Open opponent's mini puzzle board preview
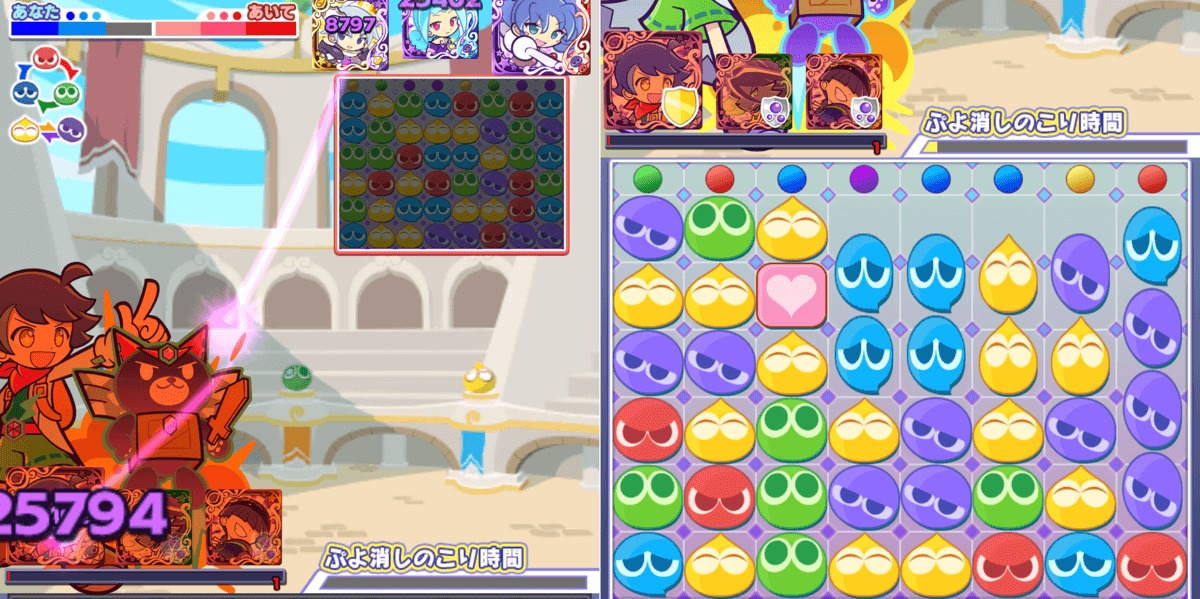1200x599 pixels. point(451,164)
